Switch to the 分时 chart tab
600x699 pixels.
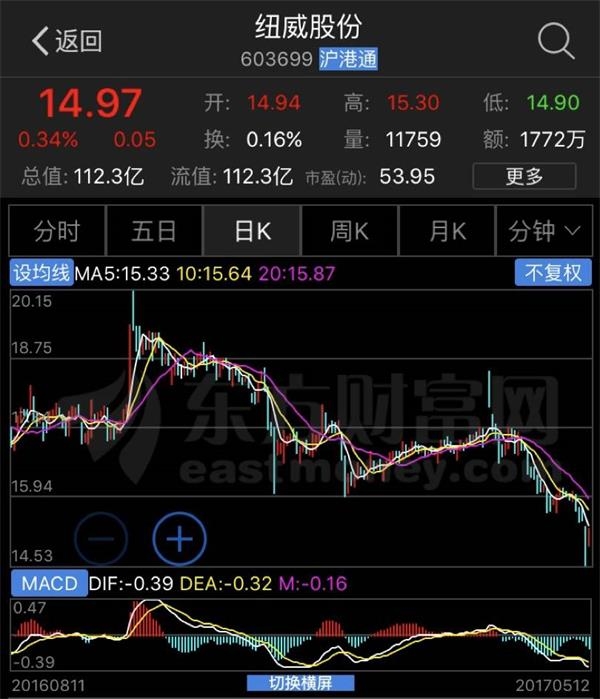56,232
